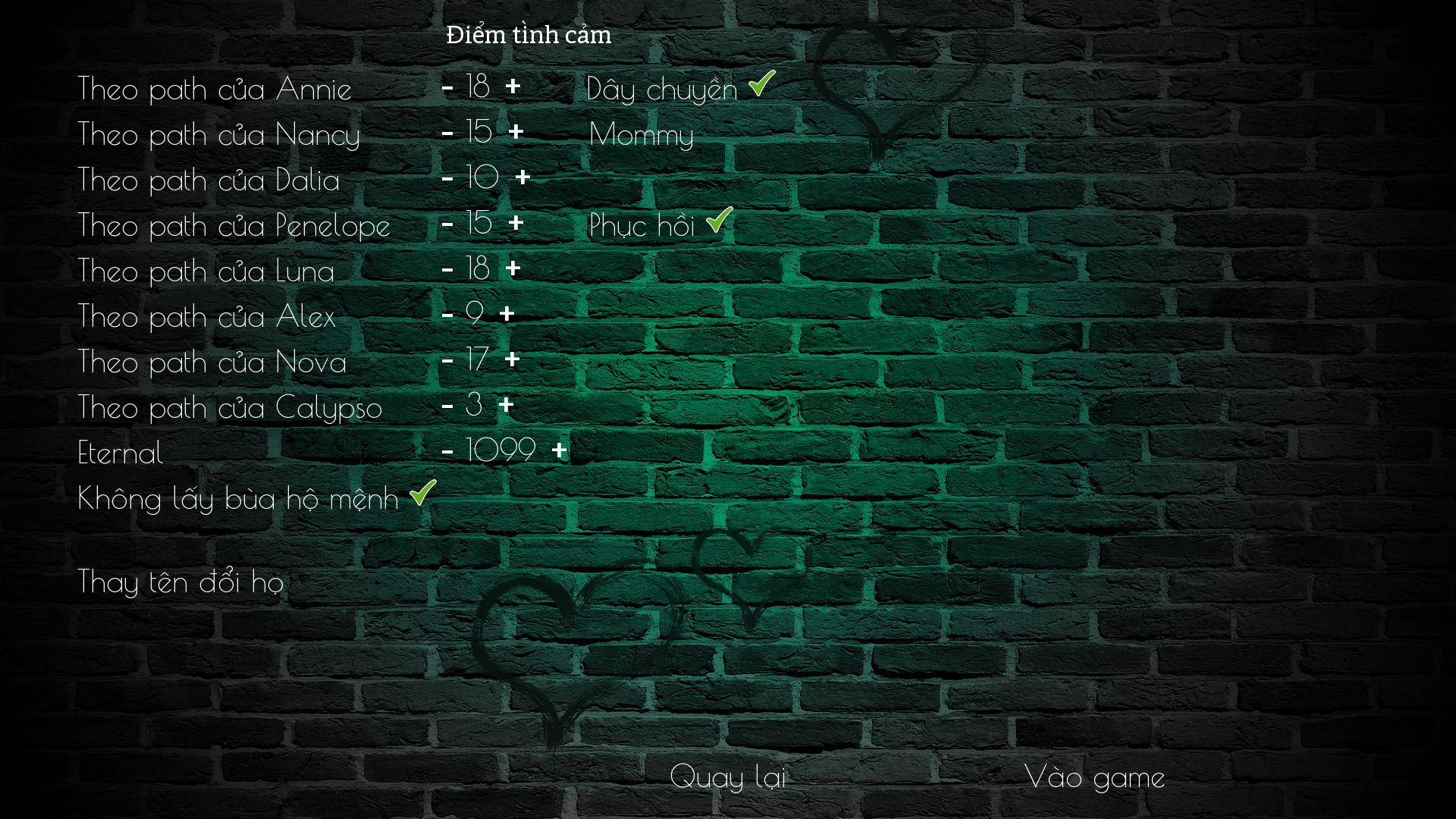The height and width of the screenshot is (819, 1456).
Task: Decrease Dalia path points
Action: click(447, 179)
